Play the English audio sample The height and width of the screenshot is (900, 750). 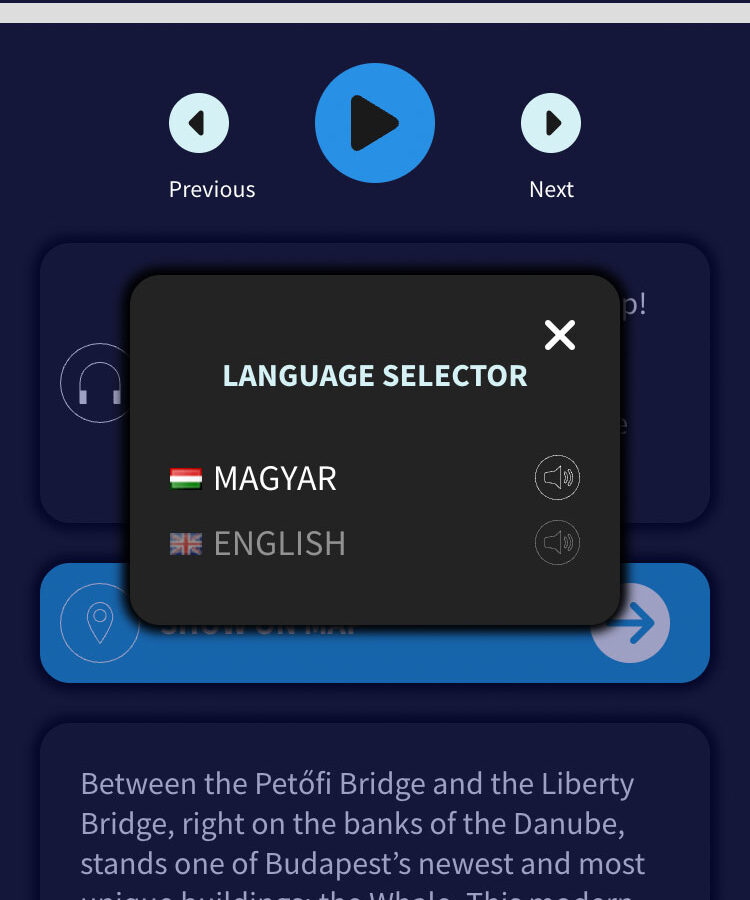click(557, 543)
